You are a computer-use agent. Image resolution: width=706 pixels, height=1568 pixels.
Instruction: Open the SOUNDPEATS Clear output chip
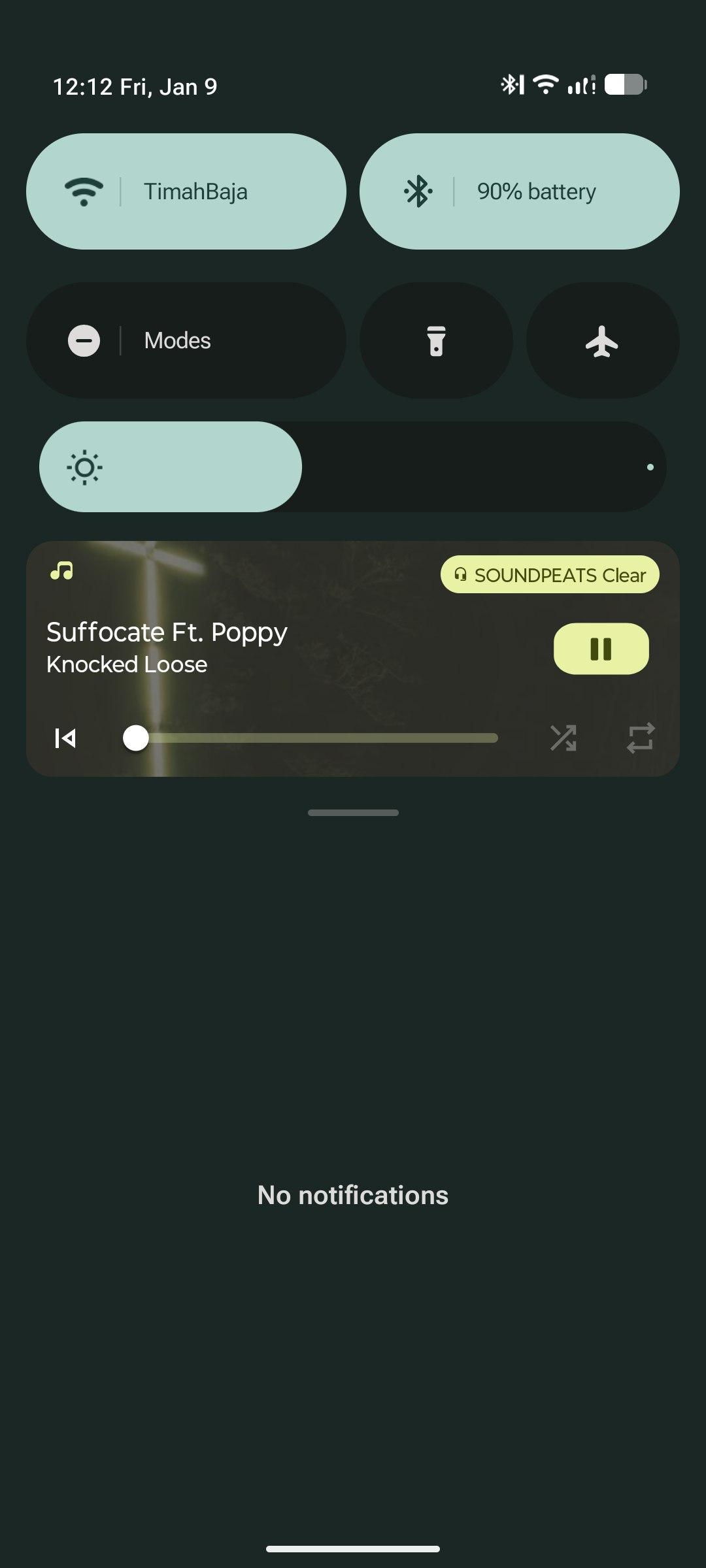click(x=550, y=575)
